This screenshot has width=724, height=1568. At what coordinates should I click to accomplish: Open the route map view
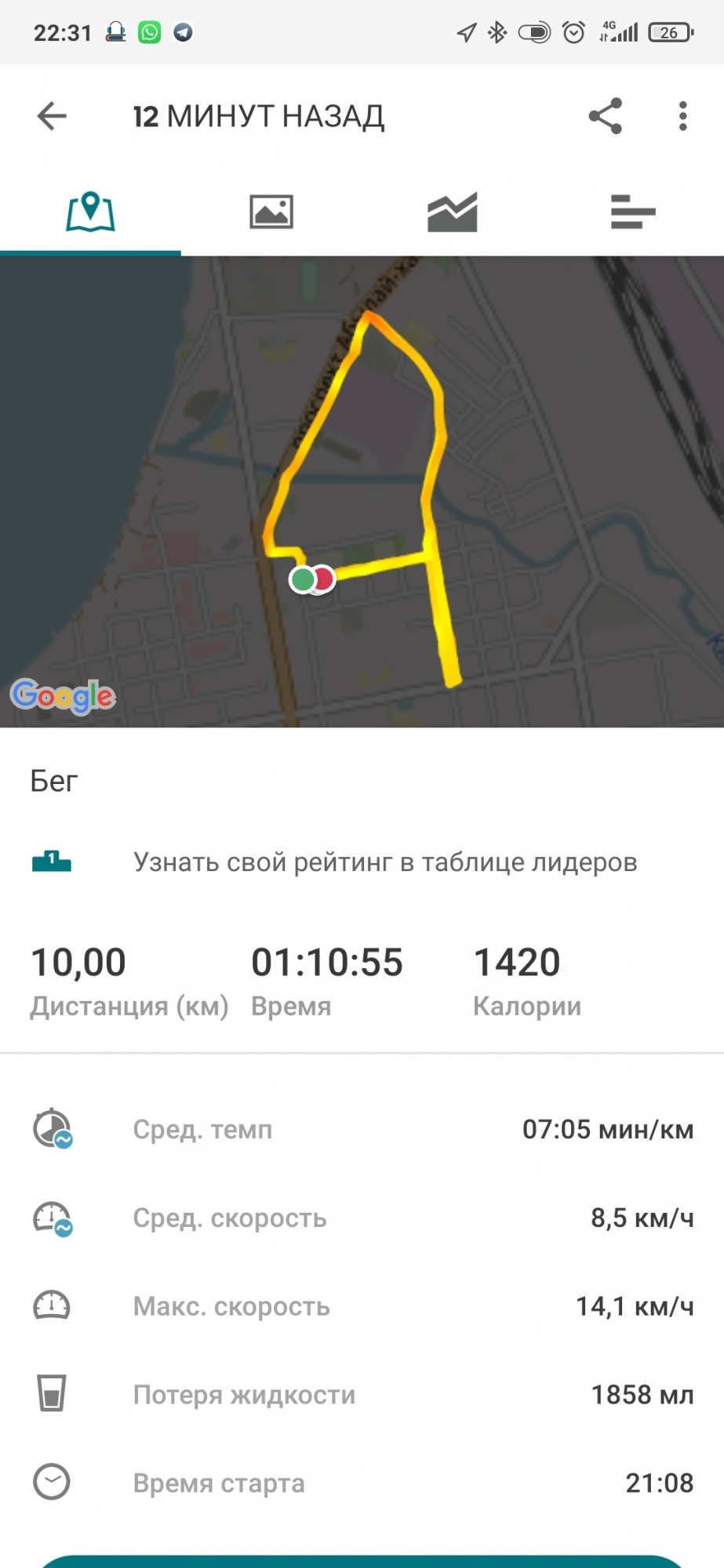pyautogui.click(x=362, y=492)
